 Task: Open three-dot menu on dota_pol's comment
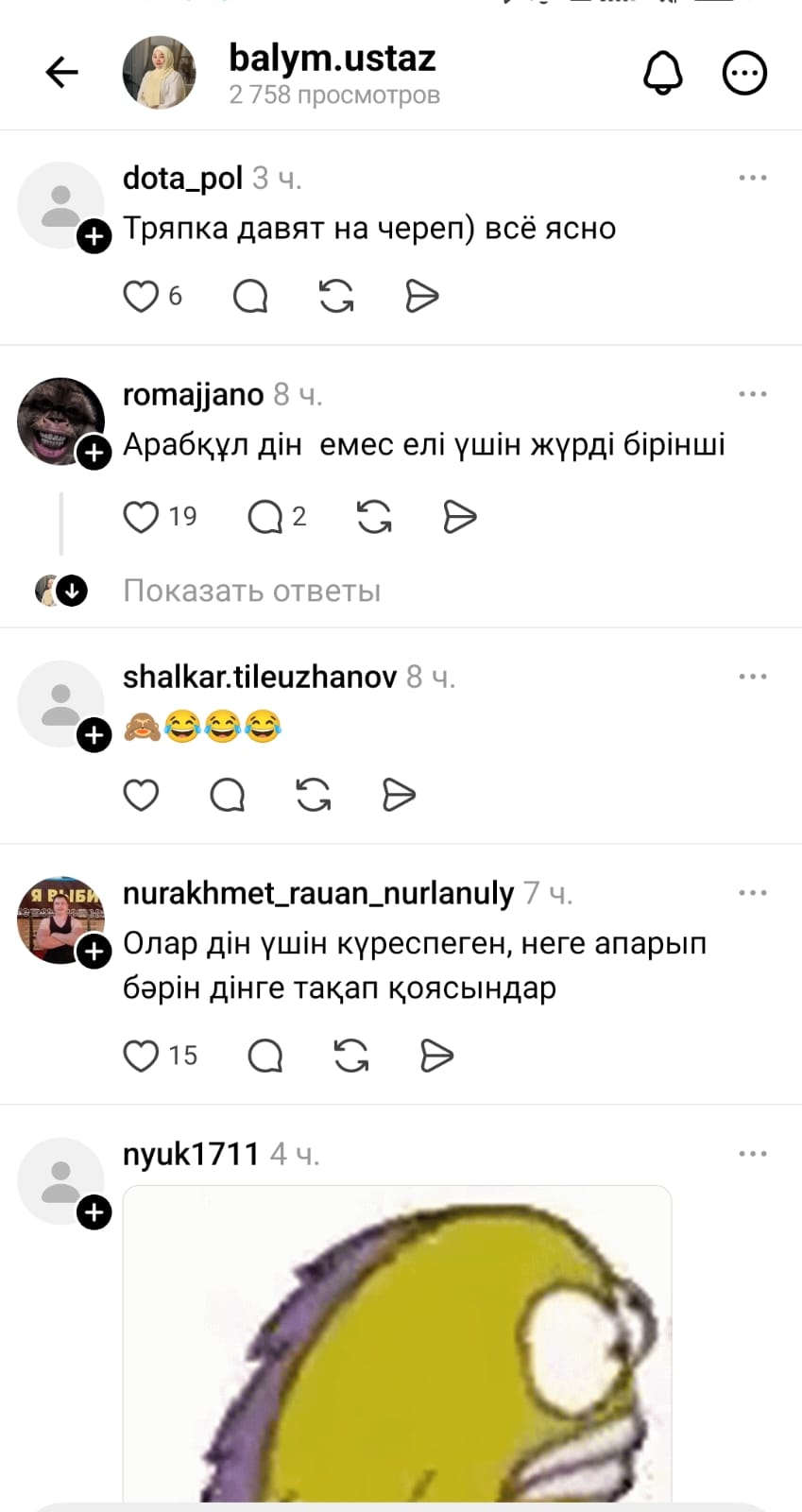click(x=753, y=178)
